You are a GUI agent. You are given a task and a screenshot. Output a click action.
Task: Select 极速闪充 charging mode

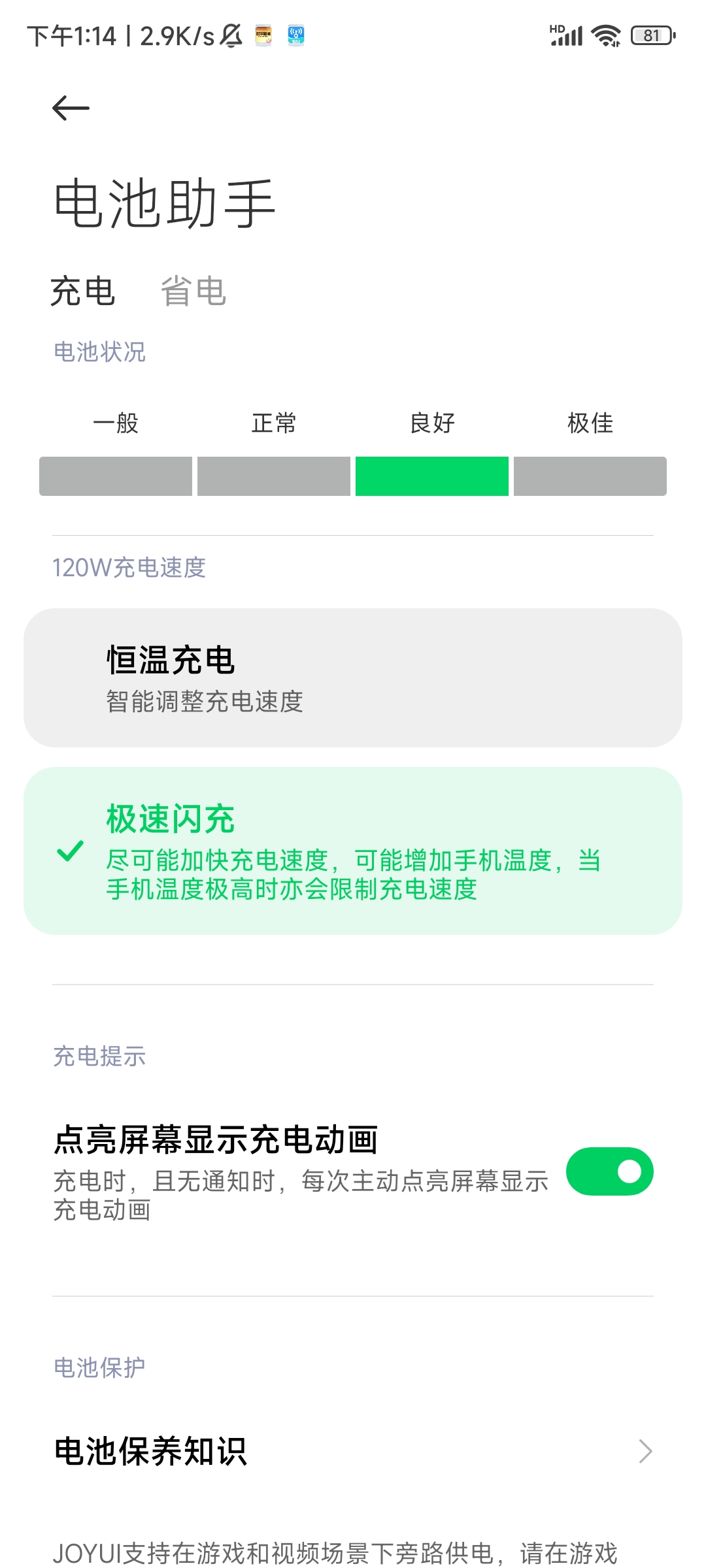tap(353, 851)
